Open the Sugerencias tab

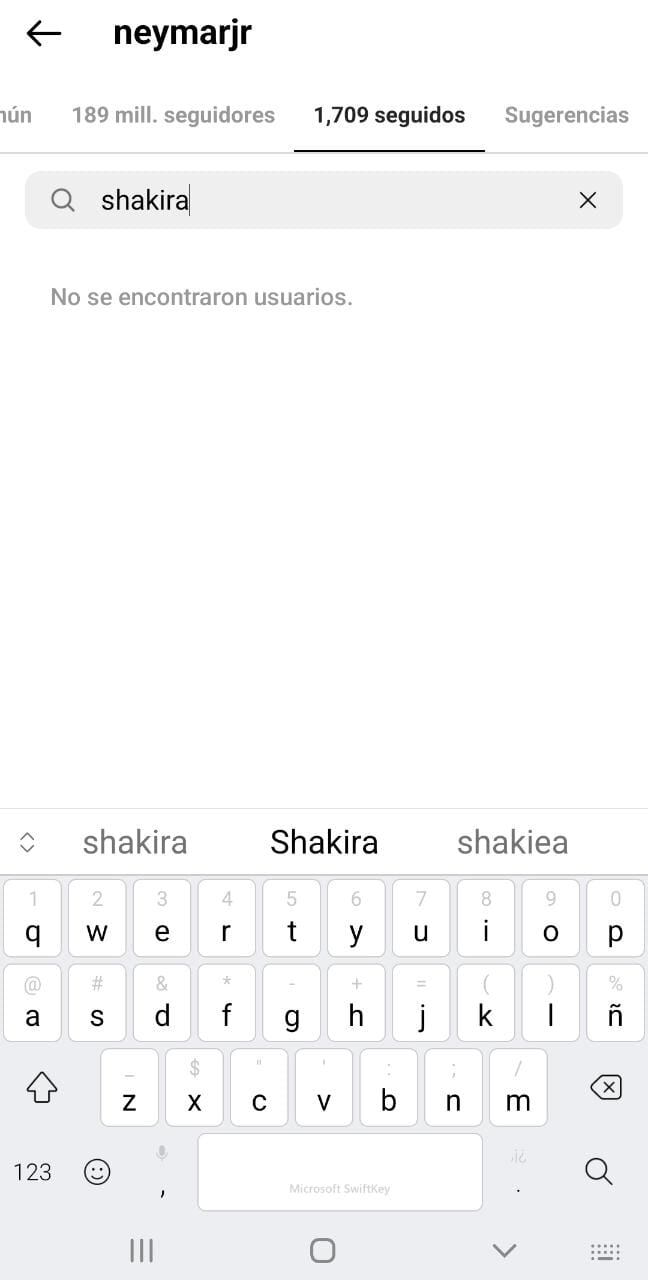point(566,115)
